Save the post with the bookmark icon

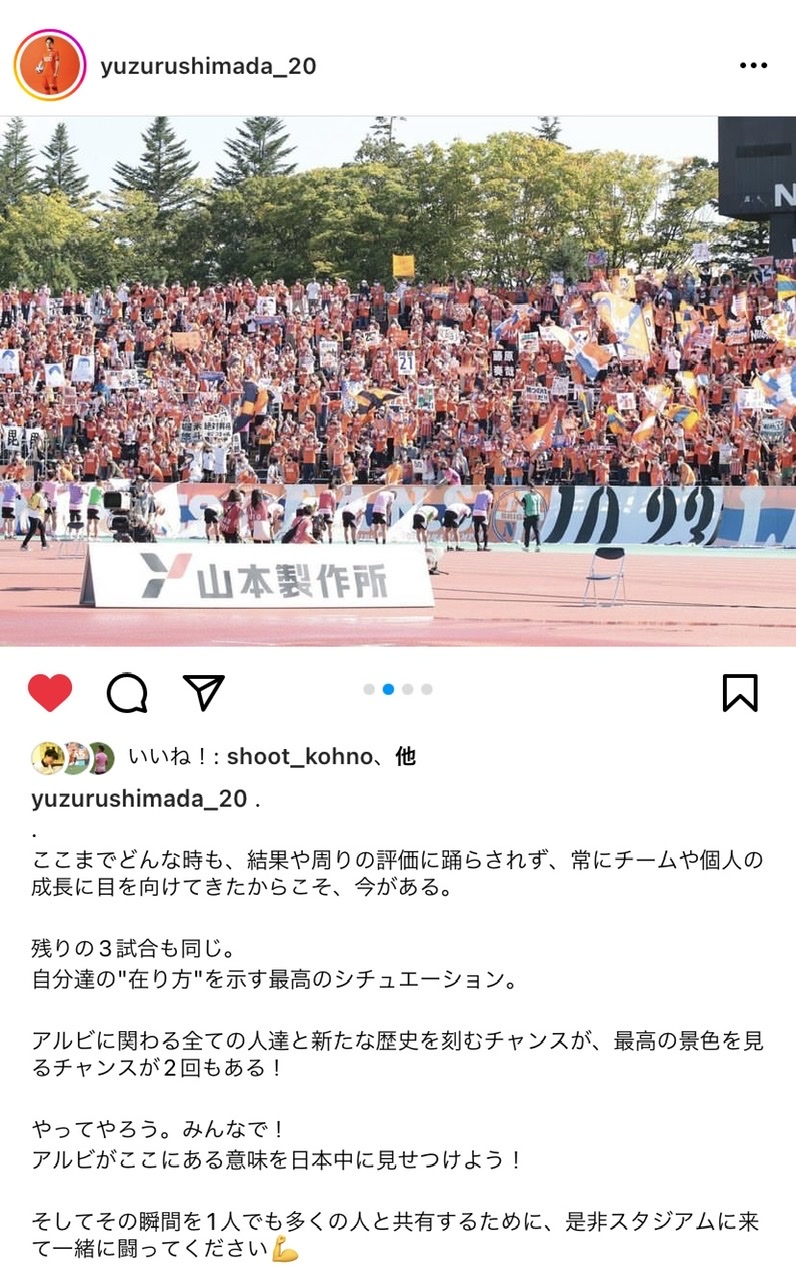[x=740, y=692]
